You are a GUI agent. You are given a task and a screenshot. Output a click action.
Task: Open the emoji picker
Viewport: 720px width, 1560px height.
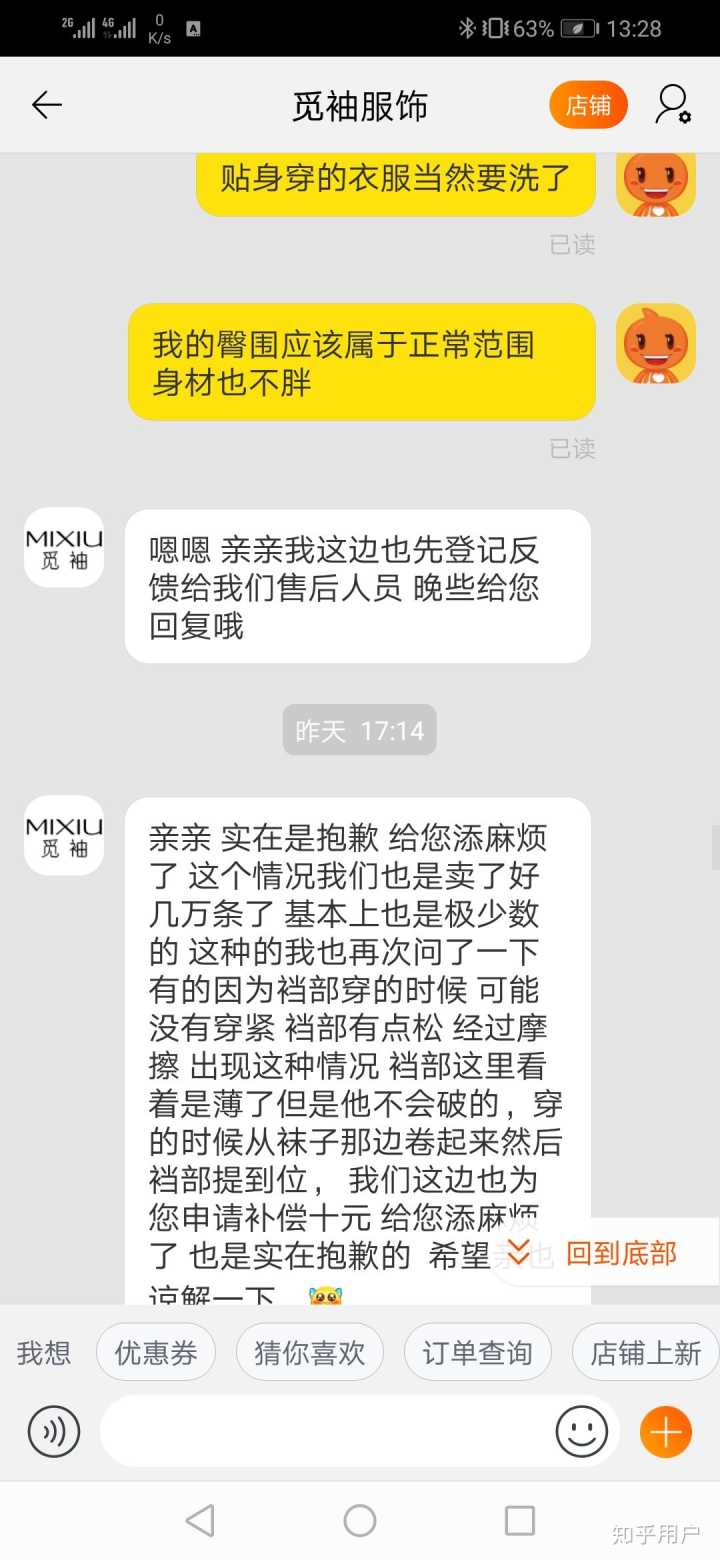pyautogui.click(x=582, y=1432)
